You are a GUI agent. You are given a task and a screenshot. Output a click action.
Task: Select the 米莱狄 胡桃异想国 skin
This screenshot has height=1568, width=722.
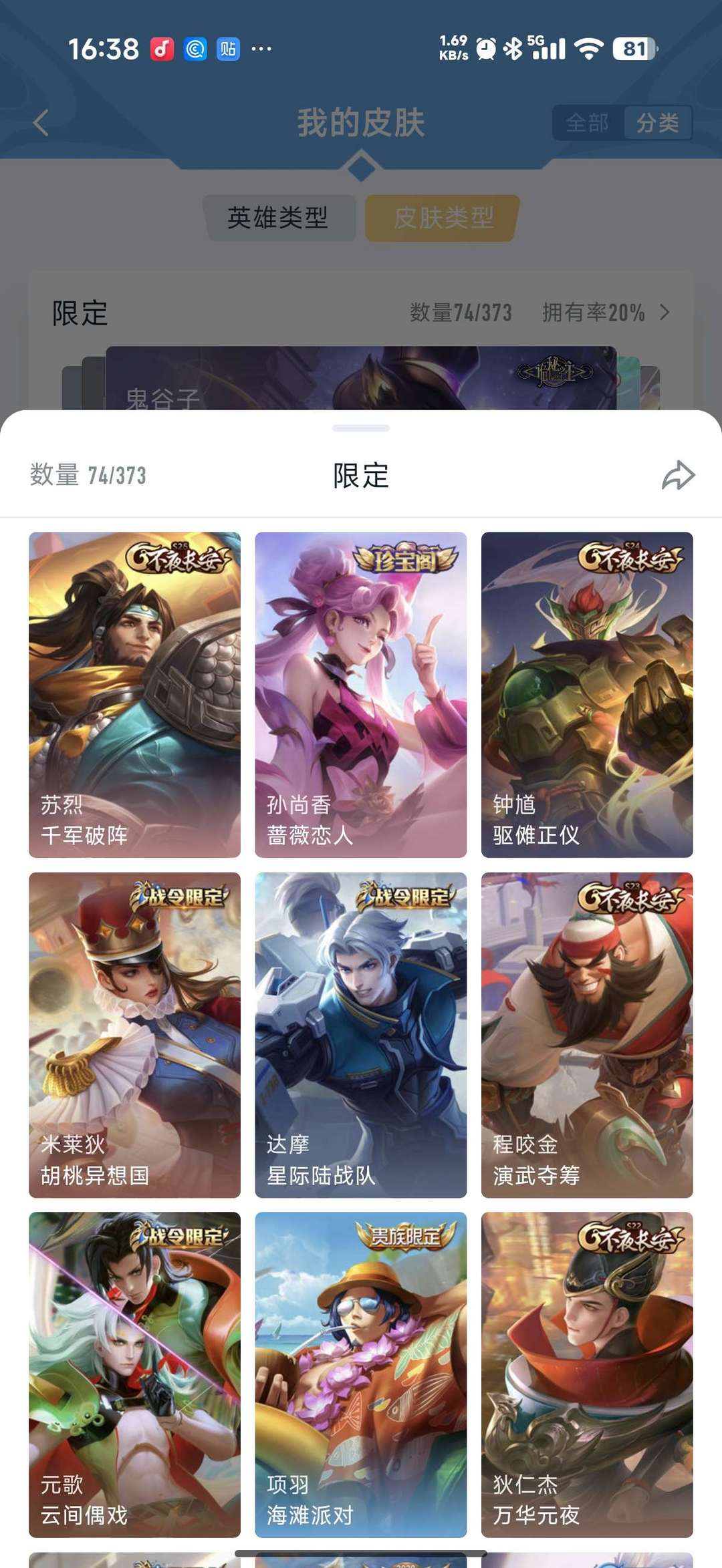point(134,1034)
